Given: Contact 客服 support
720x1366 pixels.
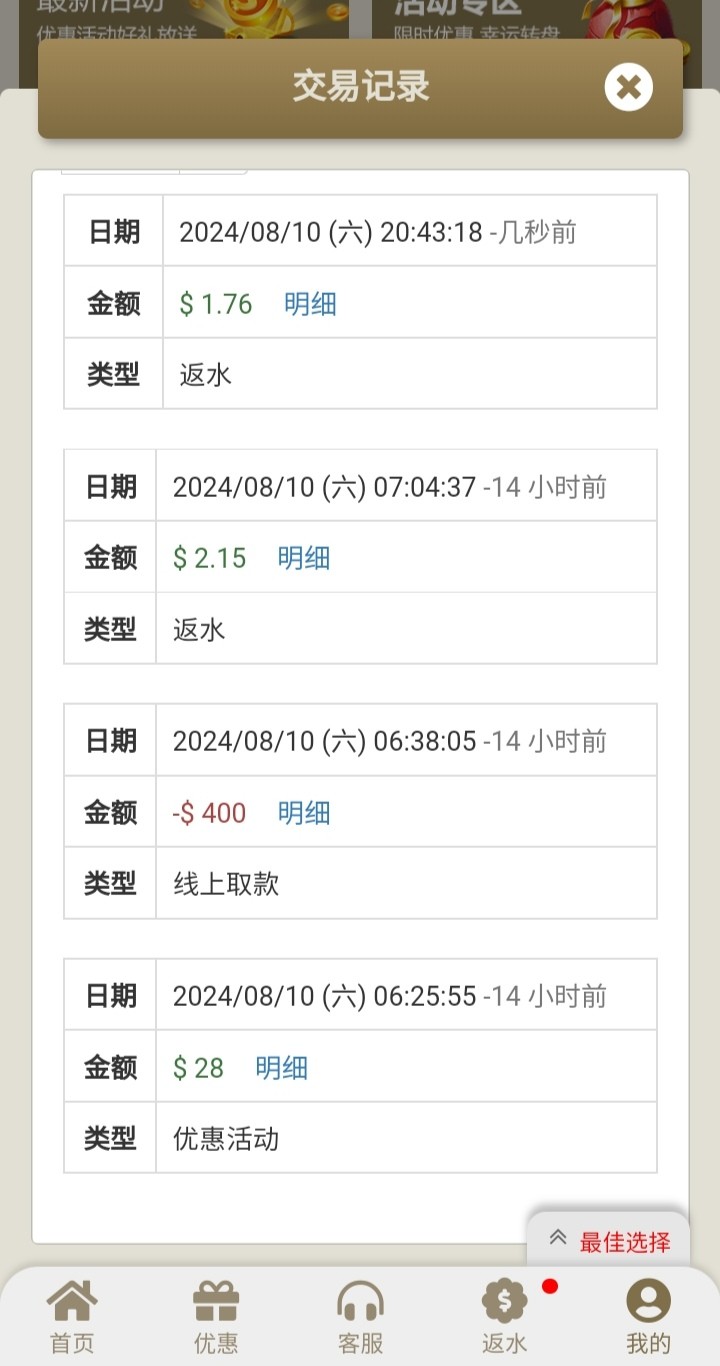Looking at the screenshot, I should pos(360,1317).
